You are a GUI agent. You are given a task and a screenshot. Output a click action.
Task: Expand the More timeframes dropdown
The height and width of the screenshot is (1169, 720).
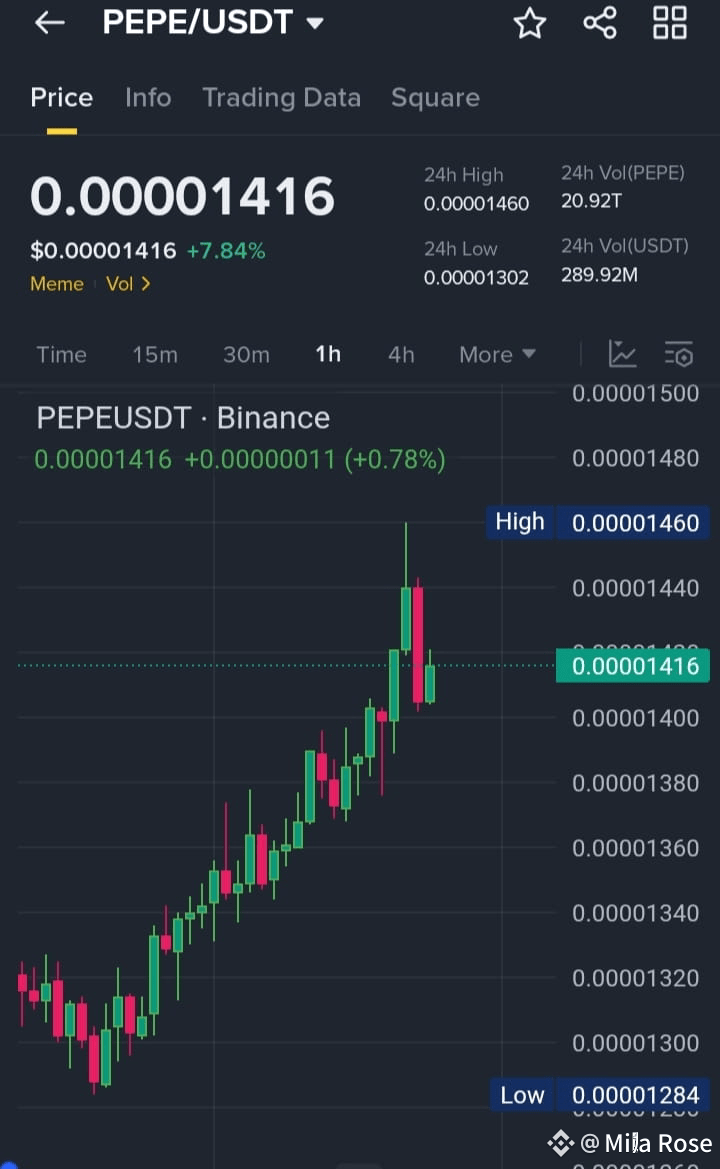pos(496,354)
